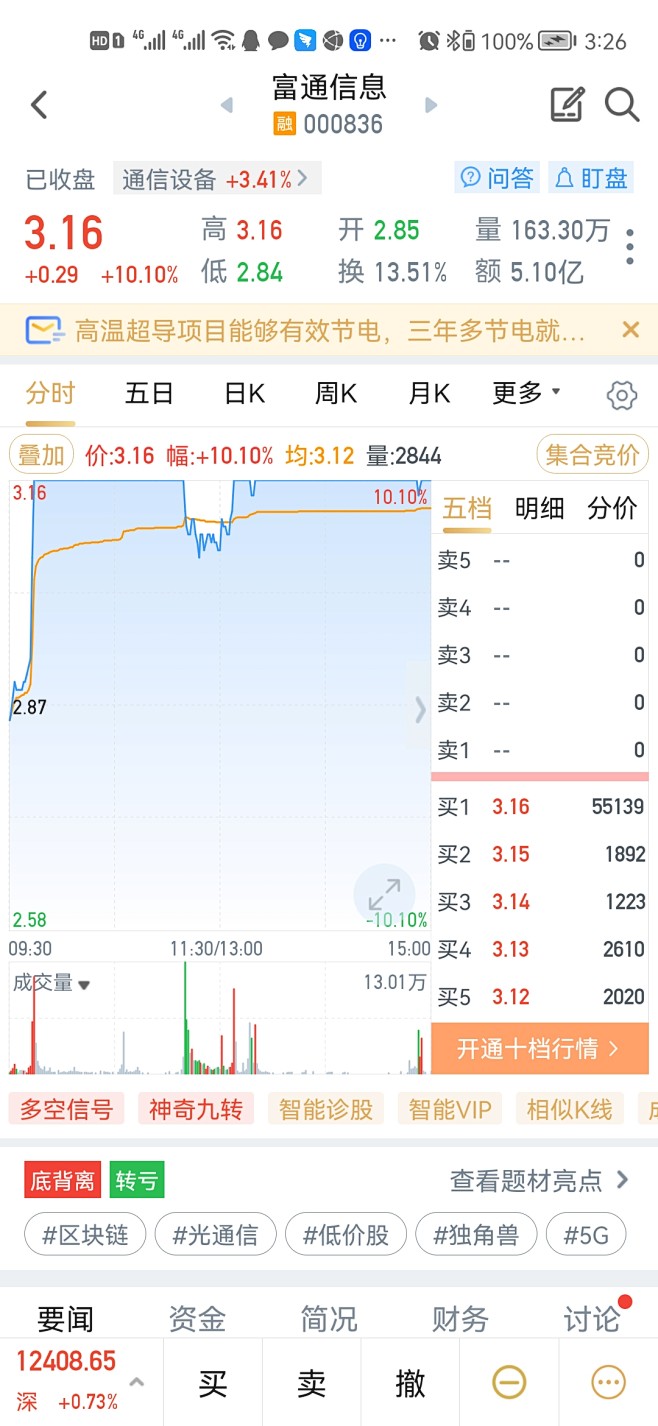Image resolution: width=658 pixels, height=1426 pixels.
Task: Tap the 盯盘 watch alert button
Action: click(591, 178)
